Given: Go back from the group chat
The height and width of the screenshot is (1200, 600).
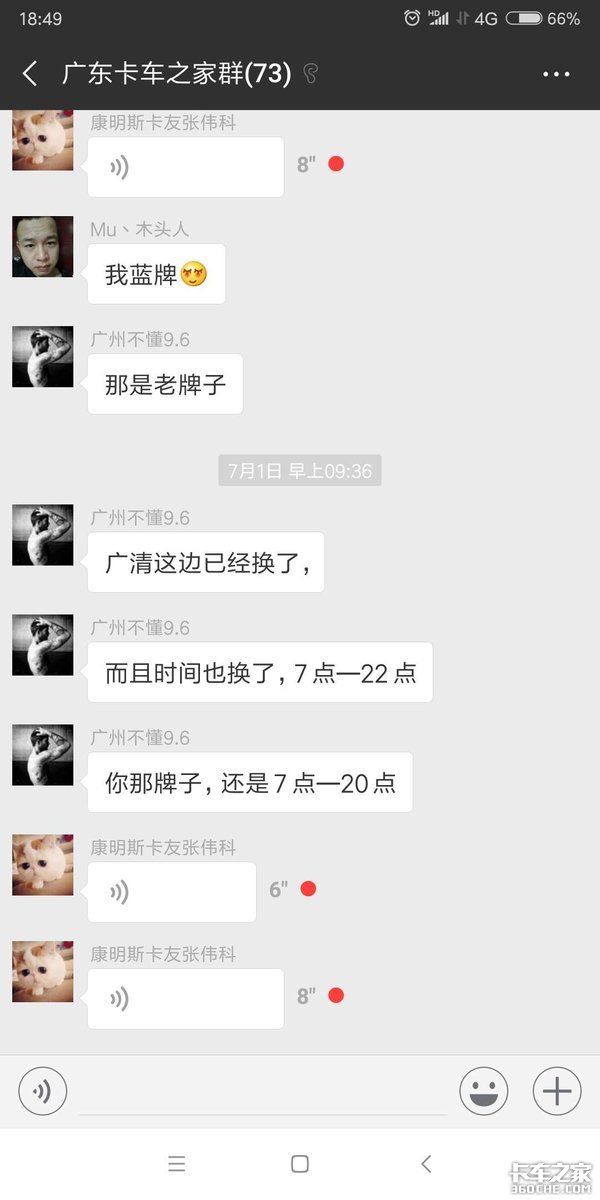Looking at the screenshot, I should point(30,73).
